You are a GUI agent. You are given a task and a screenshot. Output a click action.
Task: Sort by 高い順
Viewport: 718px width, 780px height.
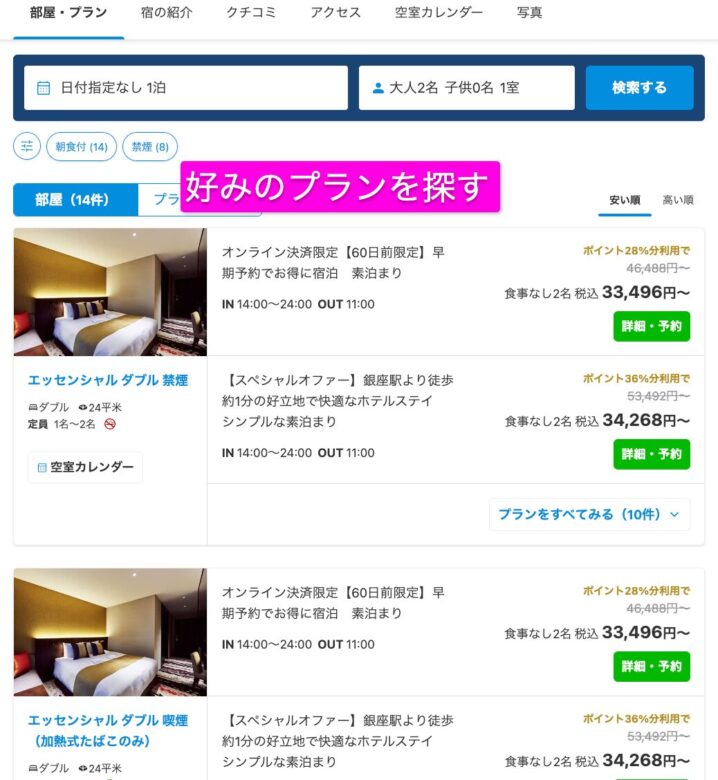point(678,200)
